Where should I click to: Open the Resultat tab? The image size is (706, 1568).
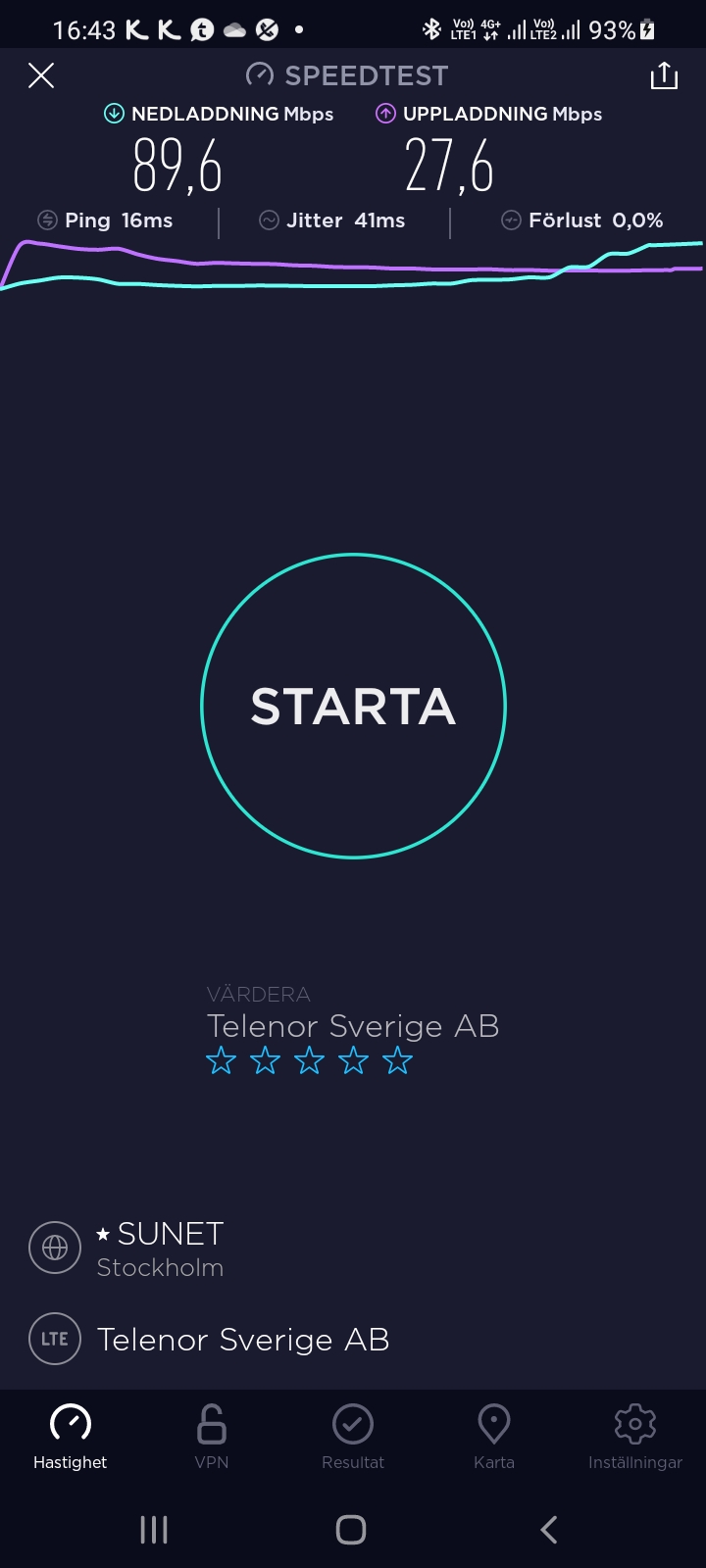coord(353,1437)
